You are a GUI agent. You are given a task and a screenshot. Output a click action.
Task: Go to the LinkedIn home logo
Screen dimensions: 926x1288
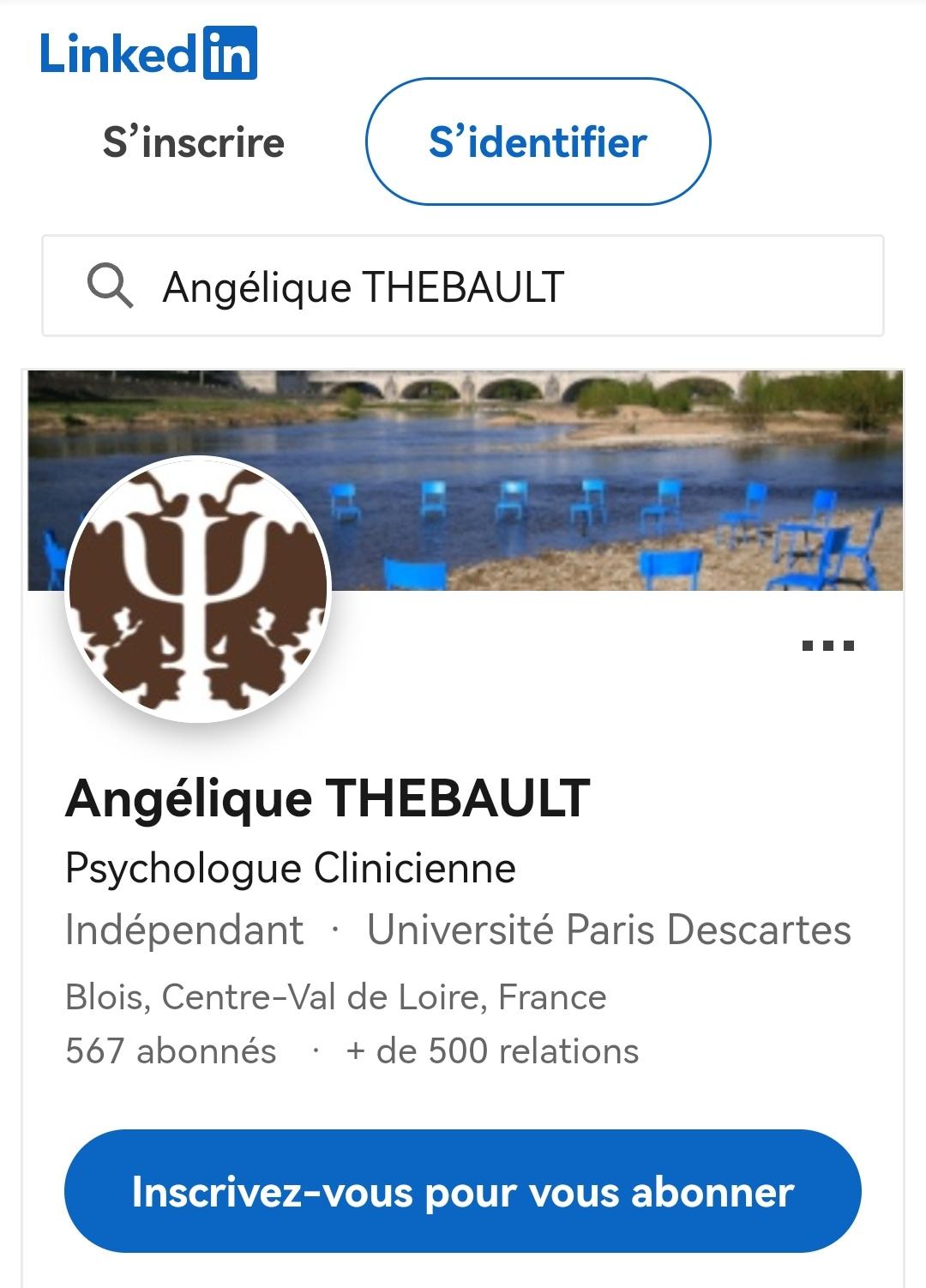click(x=148, y=53)
